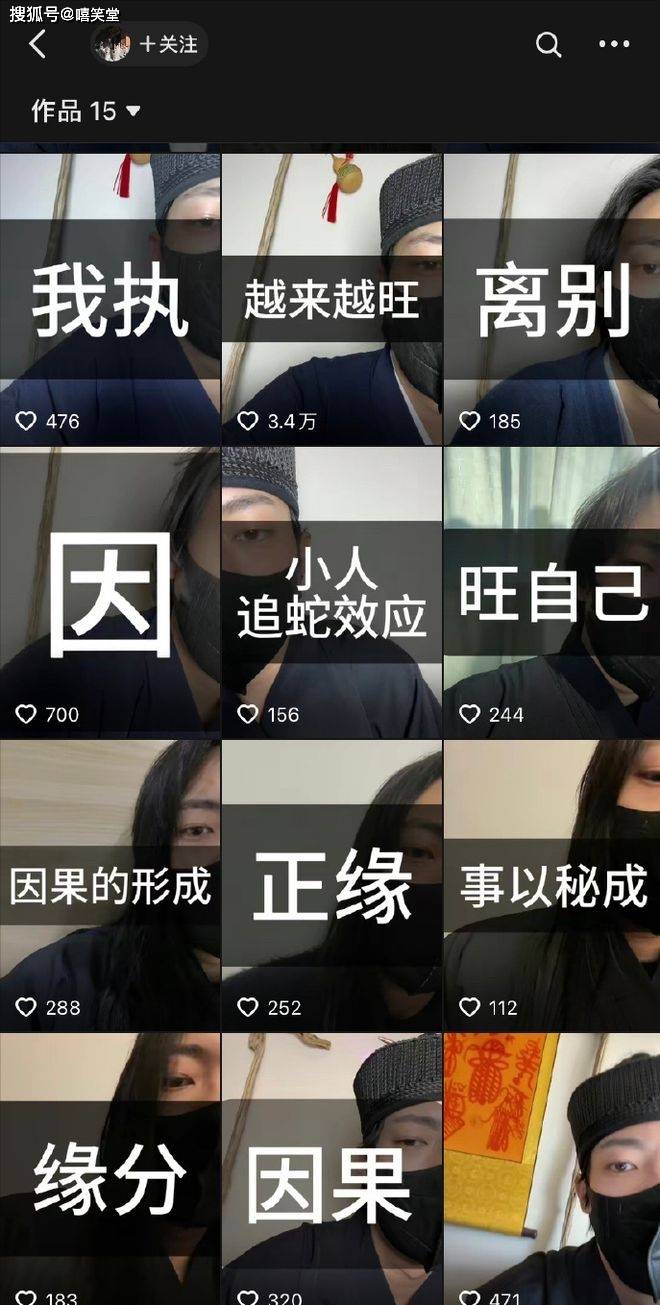Open the video with 471 likes
The height and width of the screenshot is (1305, 660).
tap(552, 1170)
